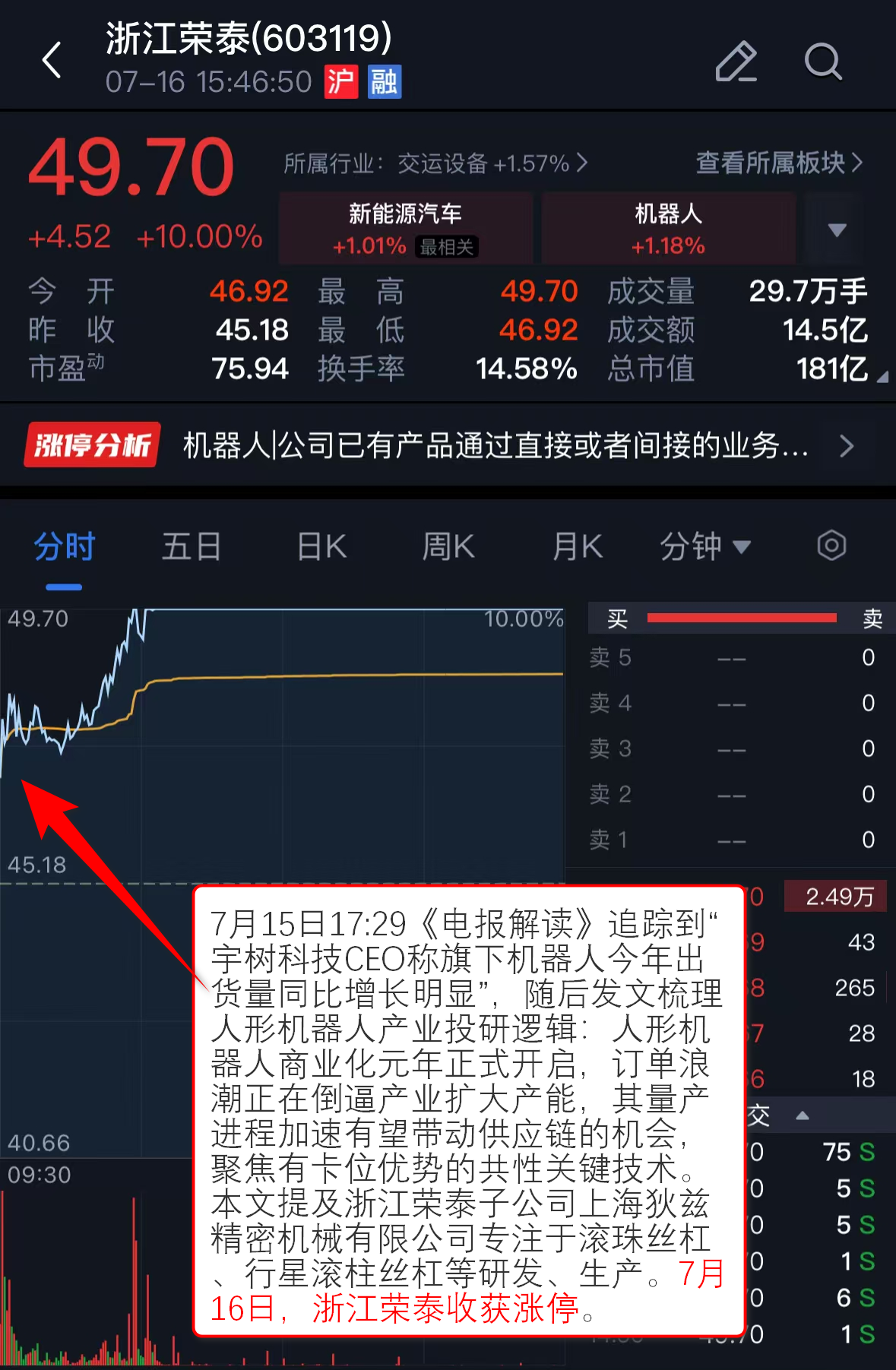Open stock search

[823, 61]
